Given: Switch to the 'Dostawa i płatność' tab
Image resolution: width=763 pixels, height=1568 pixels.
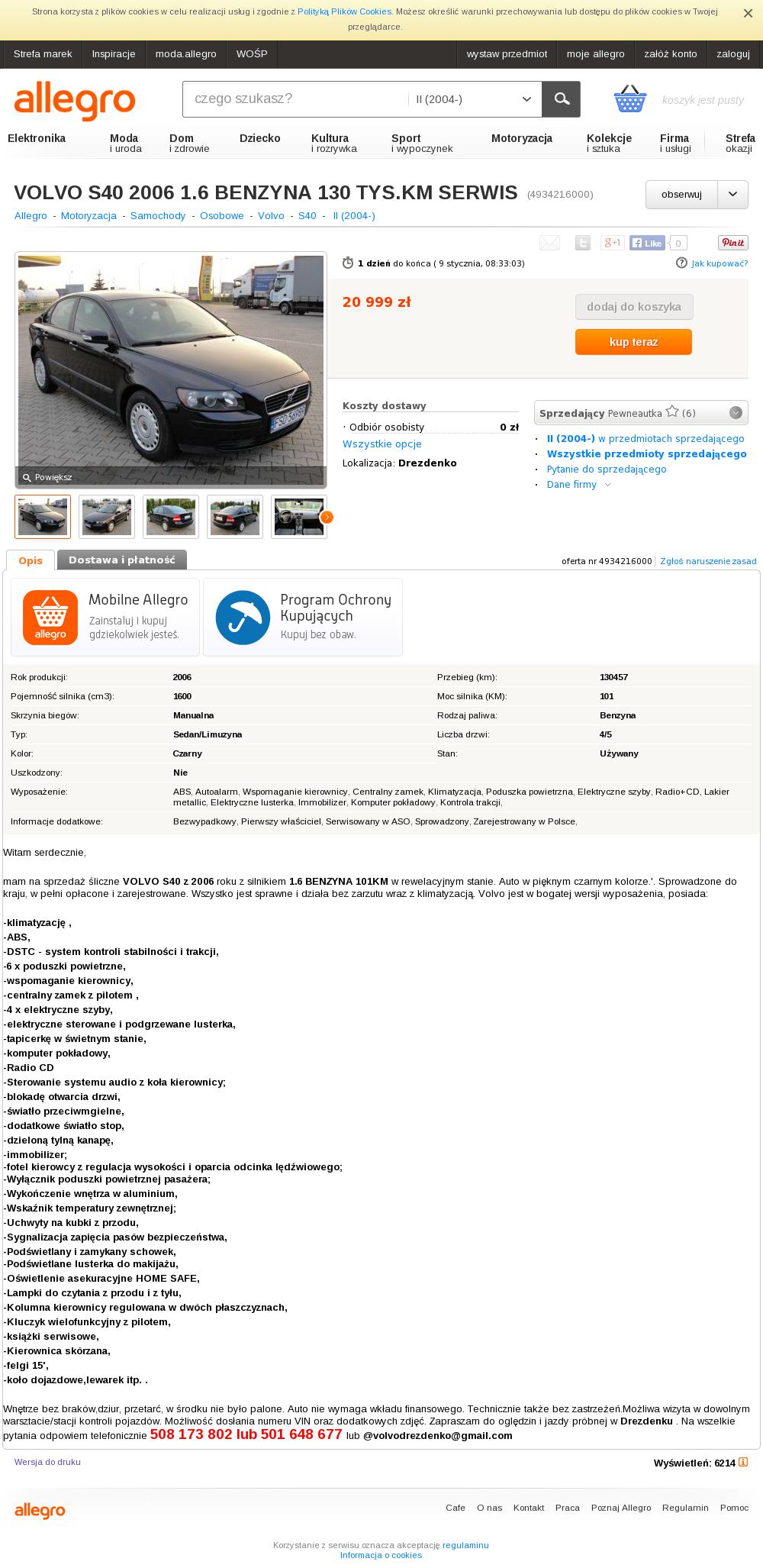Looking at the screenshot, I should [122, 560].
